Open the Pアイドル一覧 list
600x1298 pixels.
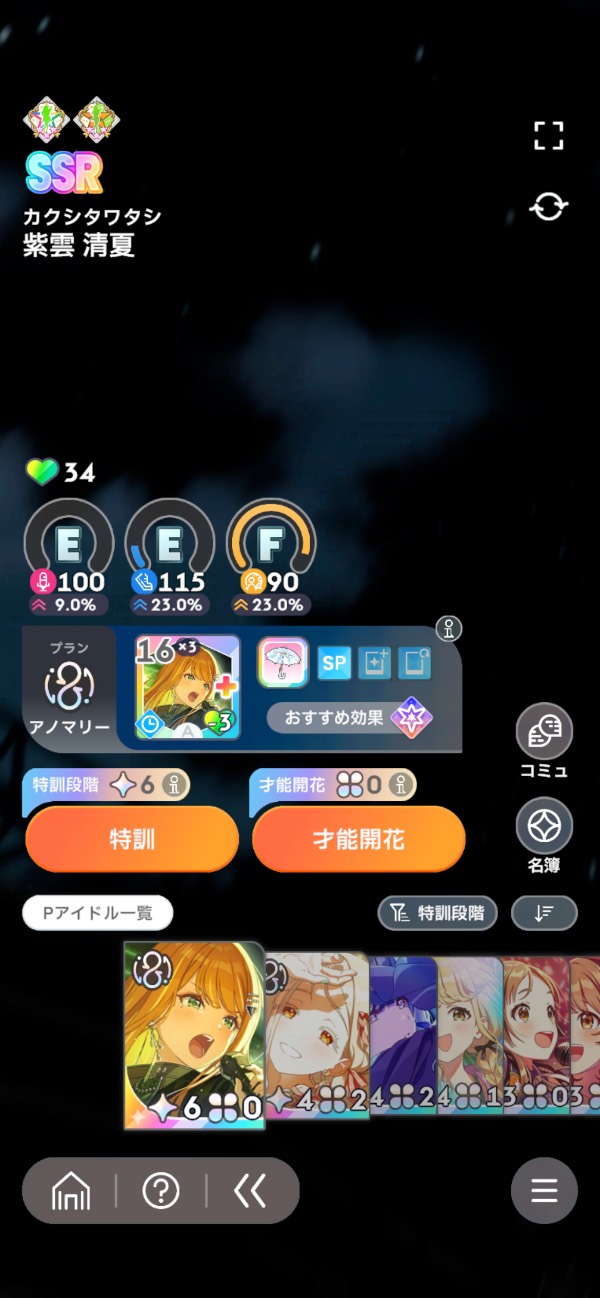tap(97, 913)
